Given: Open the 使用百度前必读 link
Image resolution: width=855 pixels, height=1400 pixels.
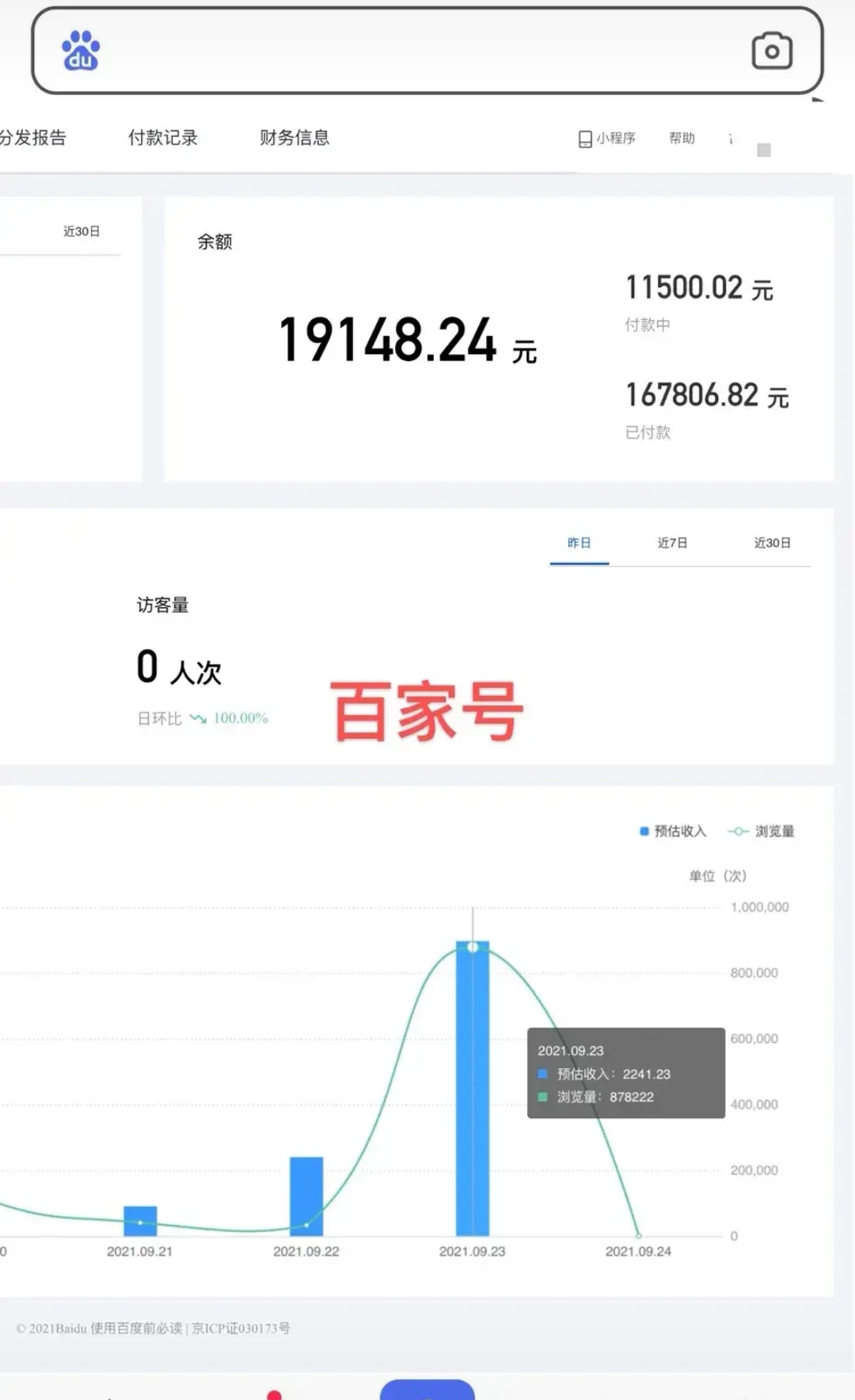Looking at the screenshot, I should (136, 1328).
